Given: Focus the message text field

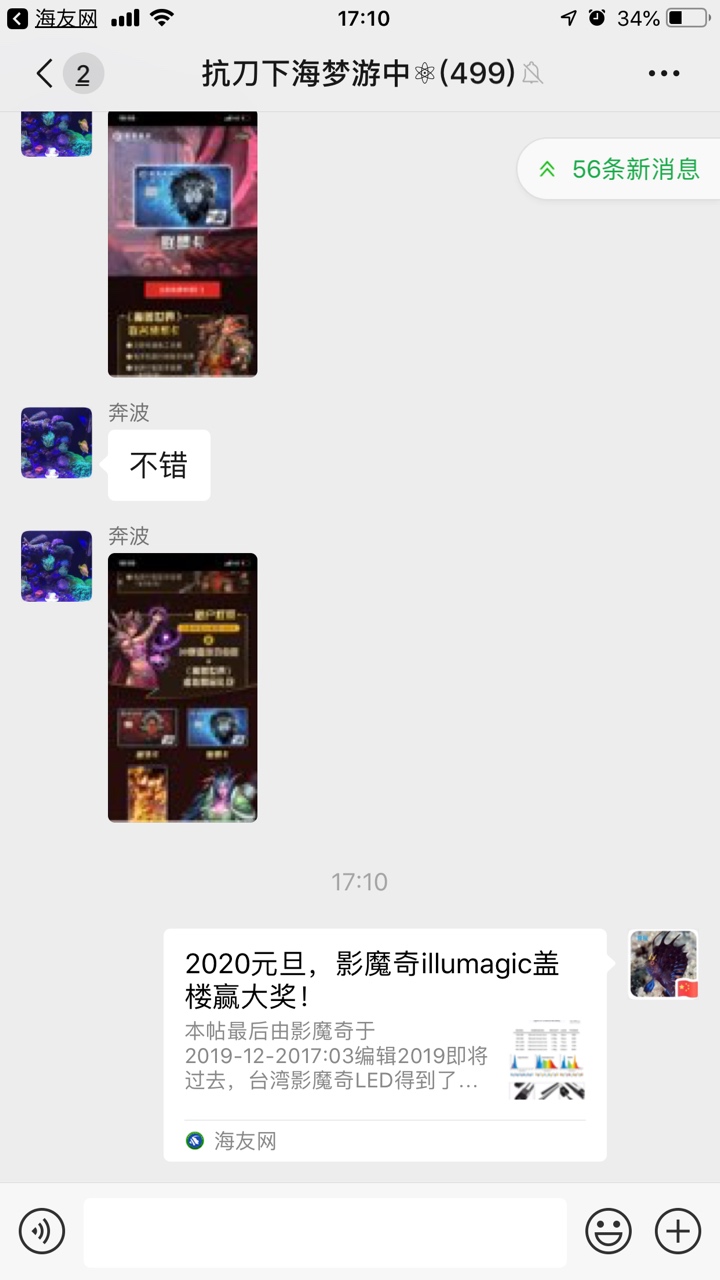Looking at the screenshot, I should (325, 1232).
